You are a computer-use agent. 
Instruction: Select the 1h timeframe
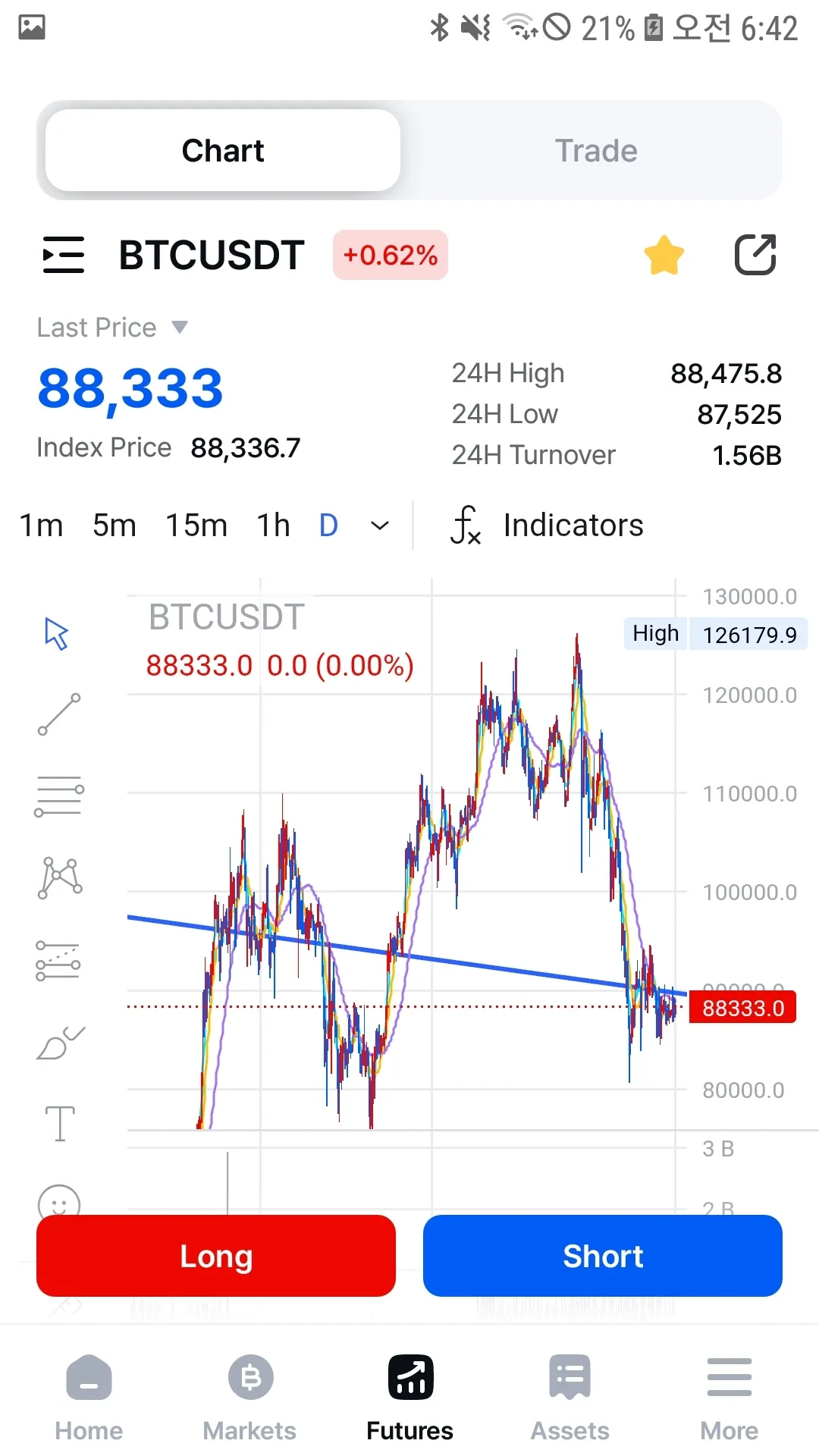273,525
